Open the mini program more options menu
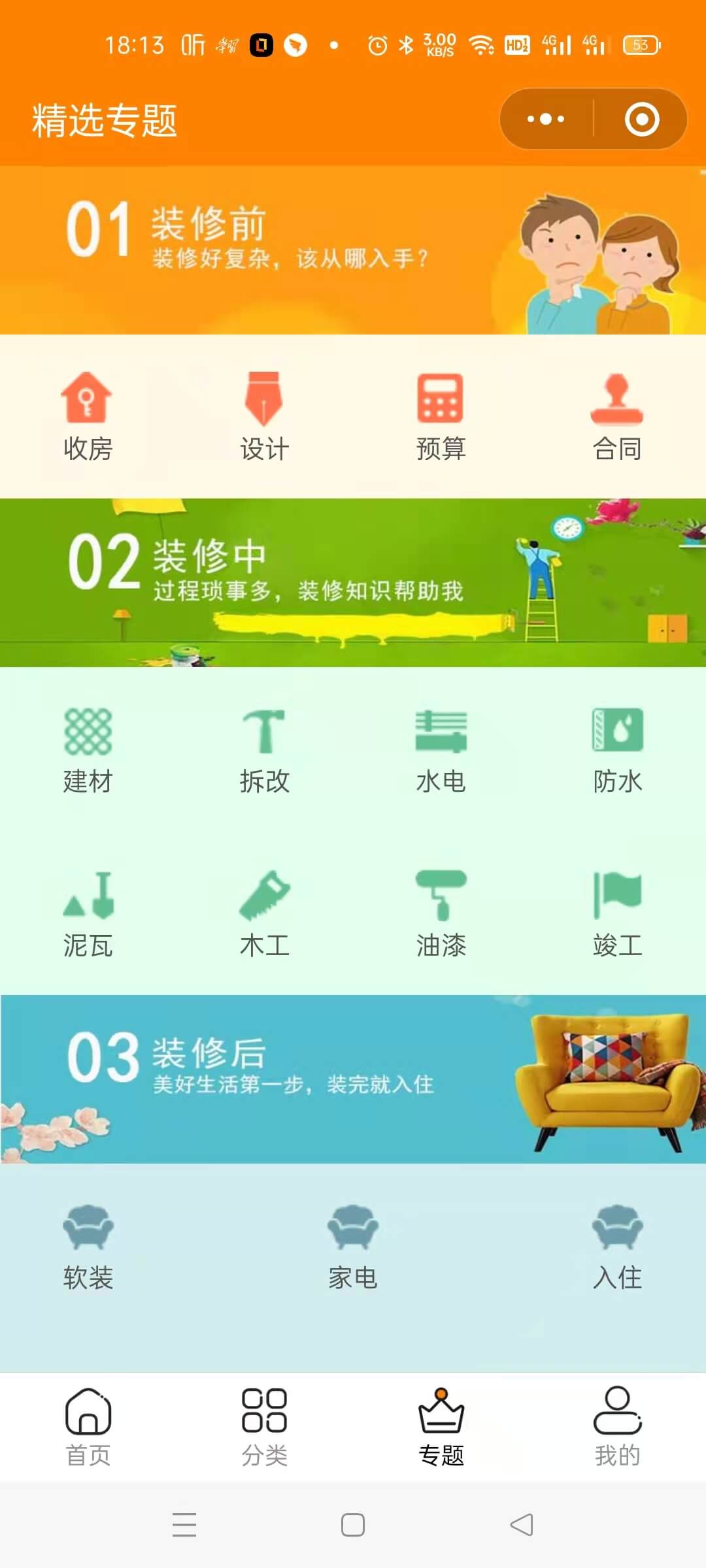706x1568 pixels. coord(546,119)
